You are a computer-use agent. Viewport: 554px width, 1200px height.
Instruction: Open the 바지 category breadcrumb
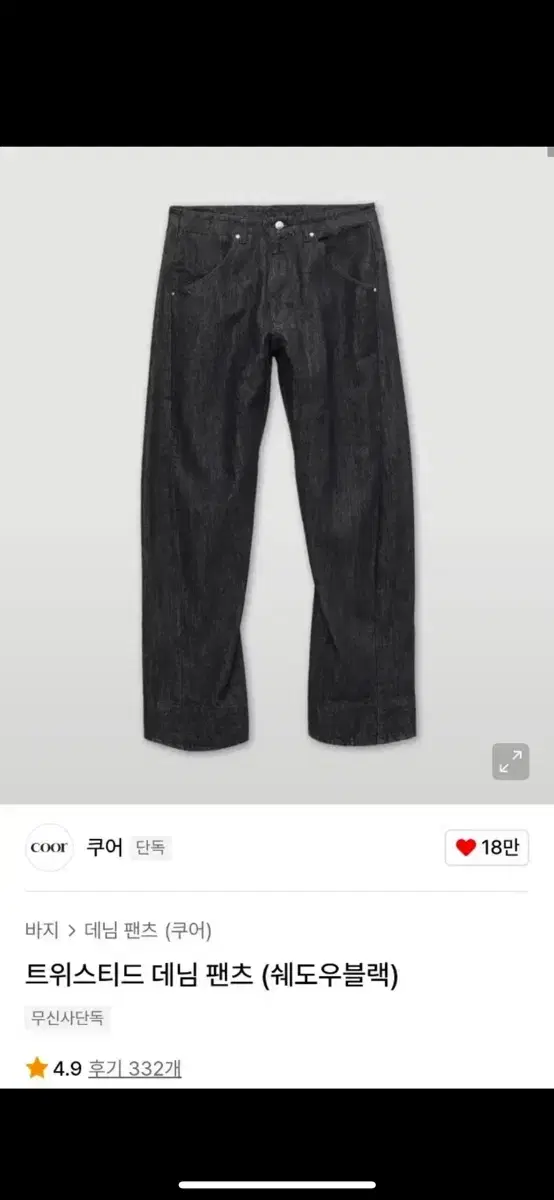click(43, 930)
